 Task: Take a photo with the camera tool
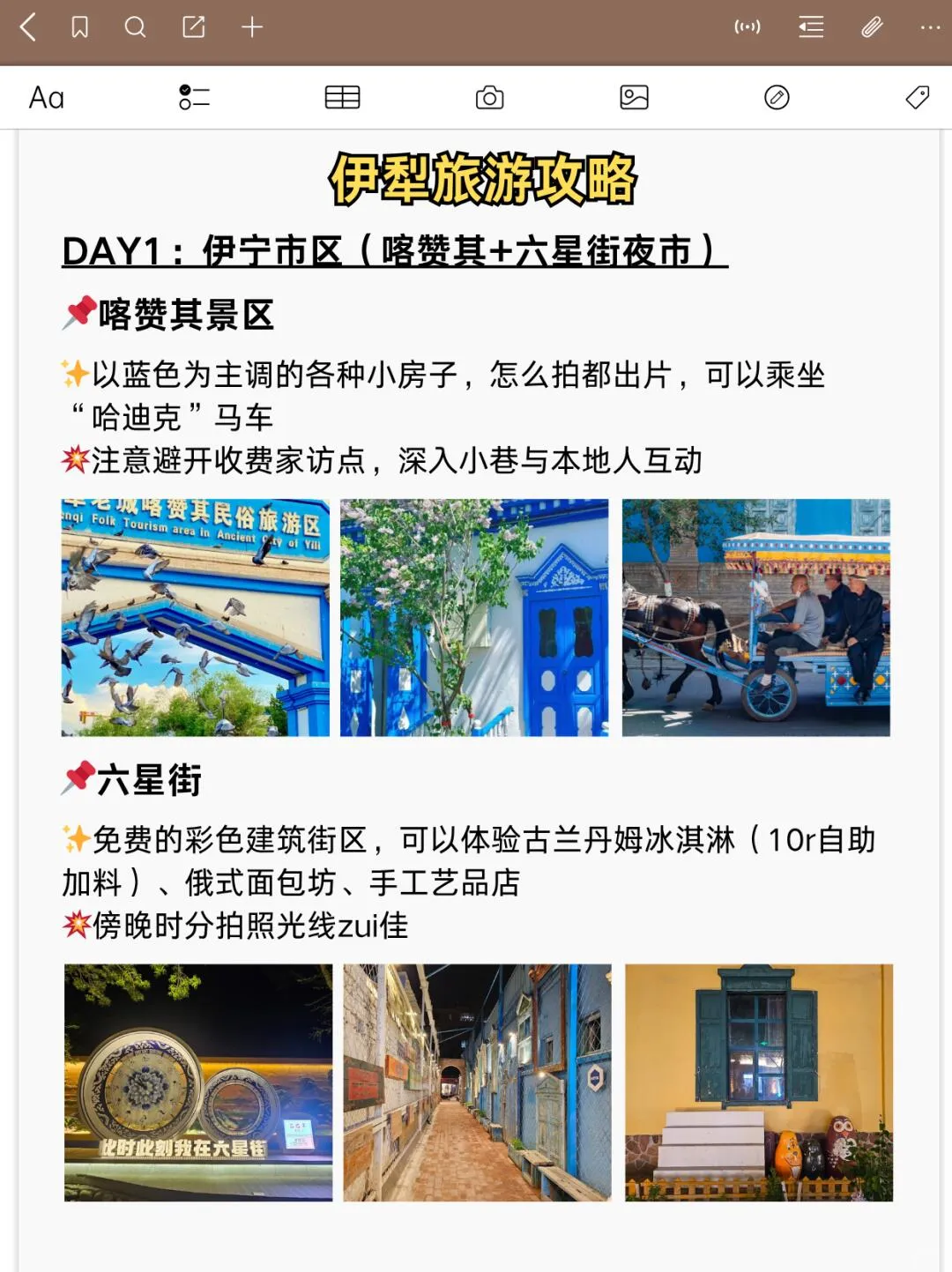point(489,97)
